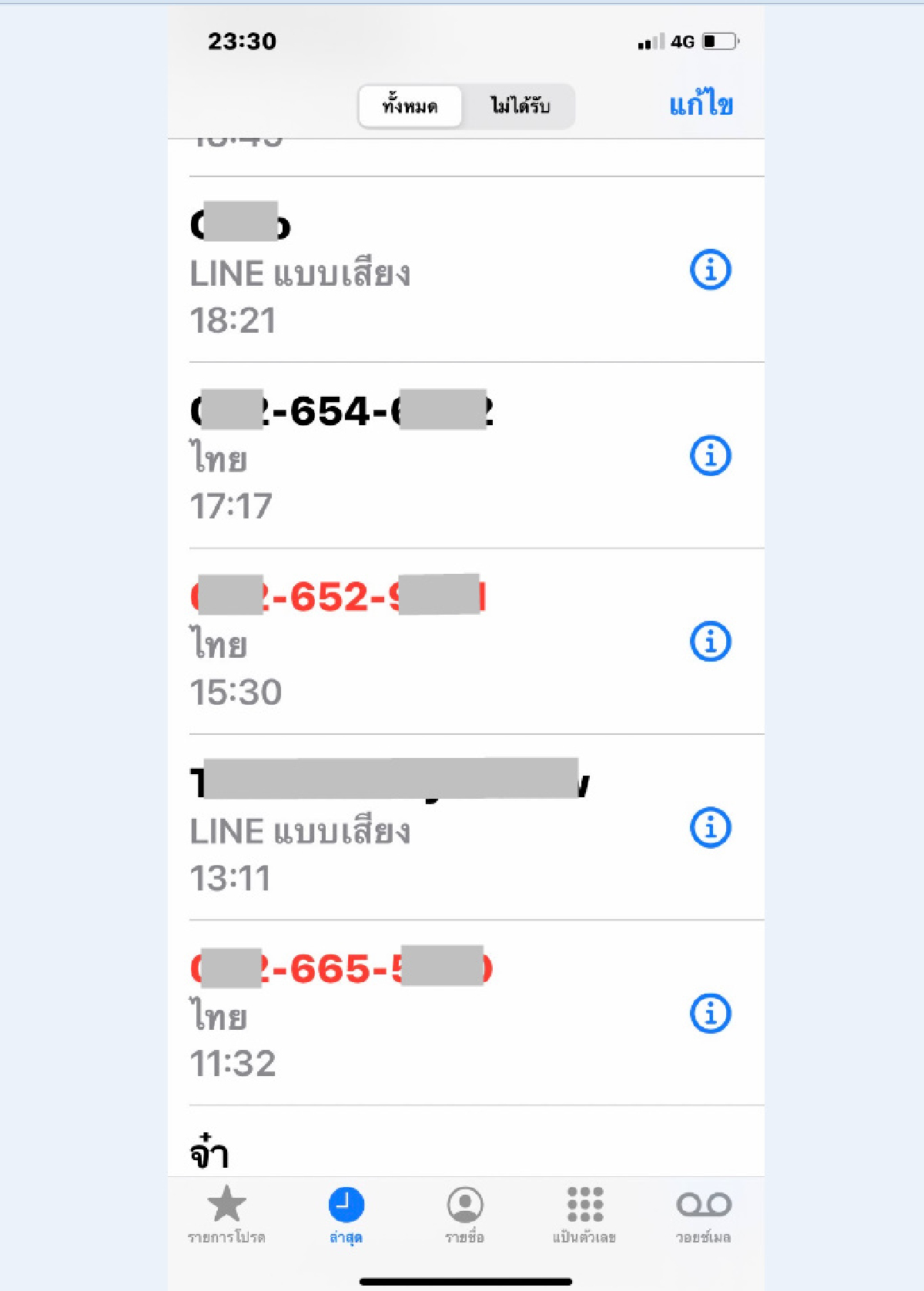This screenshot has width=924, height=1291.
Task: View details of missed 652 call
Action: pyautogui.click(x=709, y=640)
